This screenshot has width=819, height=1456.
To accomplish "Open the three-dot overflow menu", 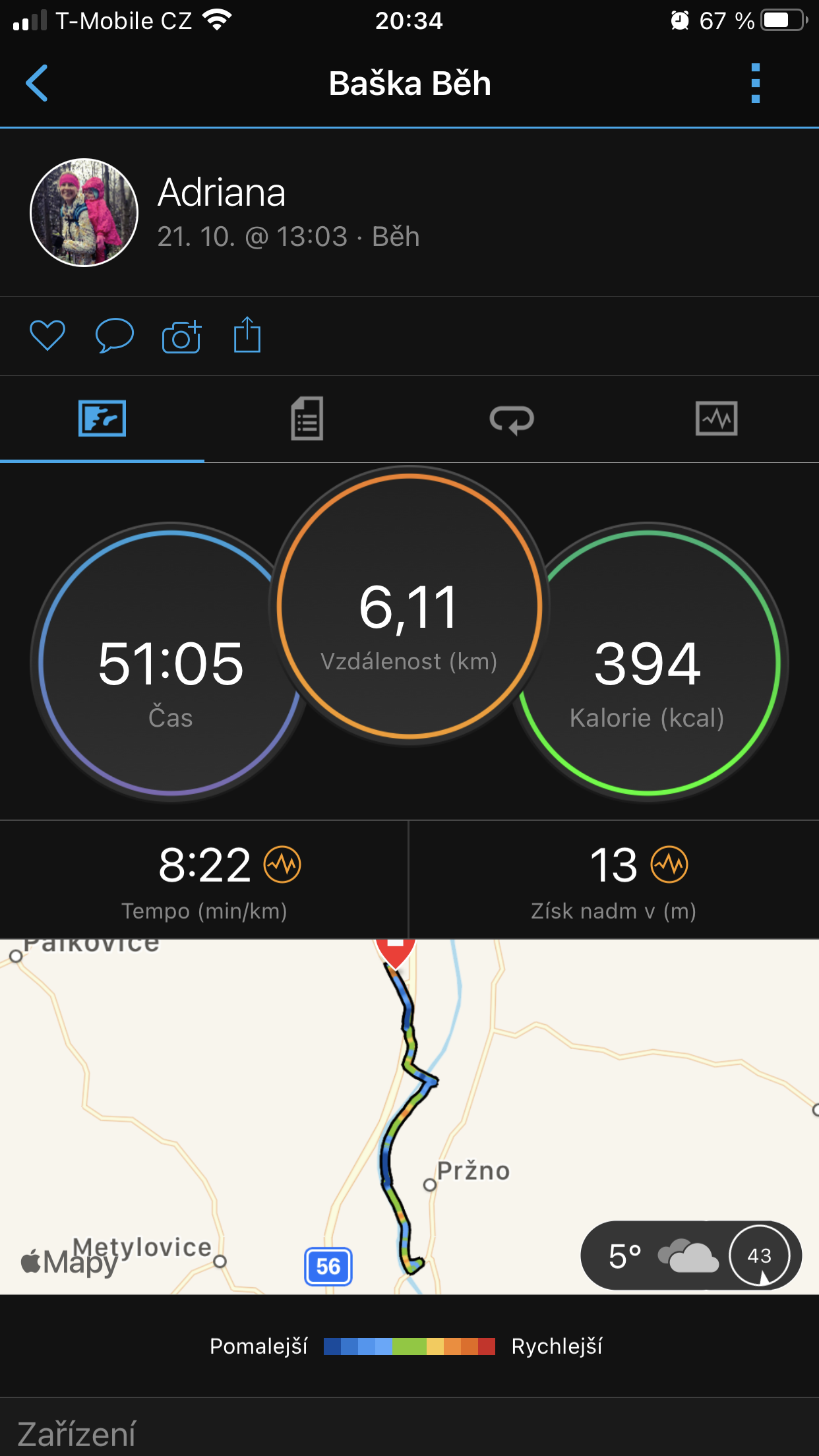I will (x=756, y=83).
